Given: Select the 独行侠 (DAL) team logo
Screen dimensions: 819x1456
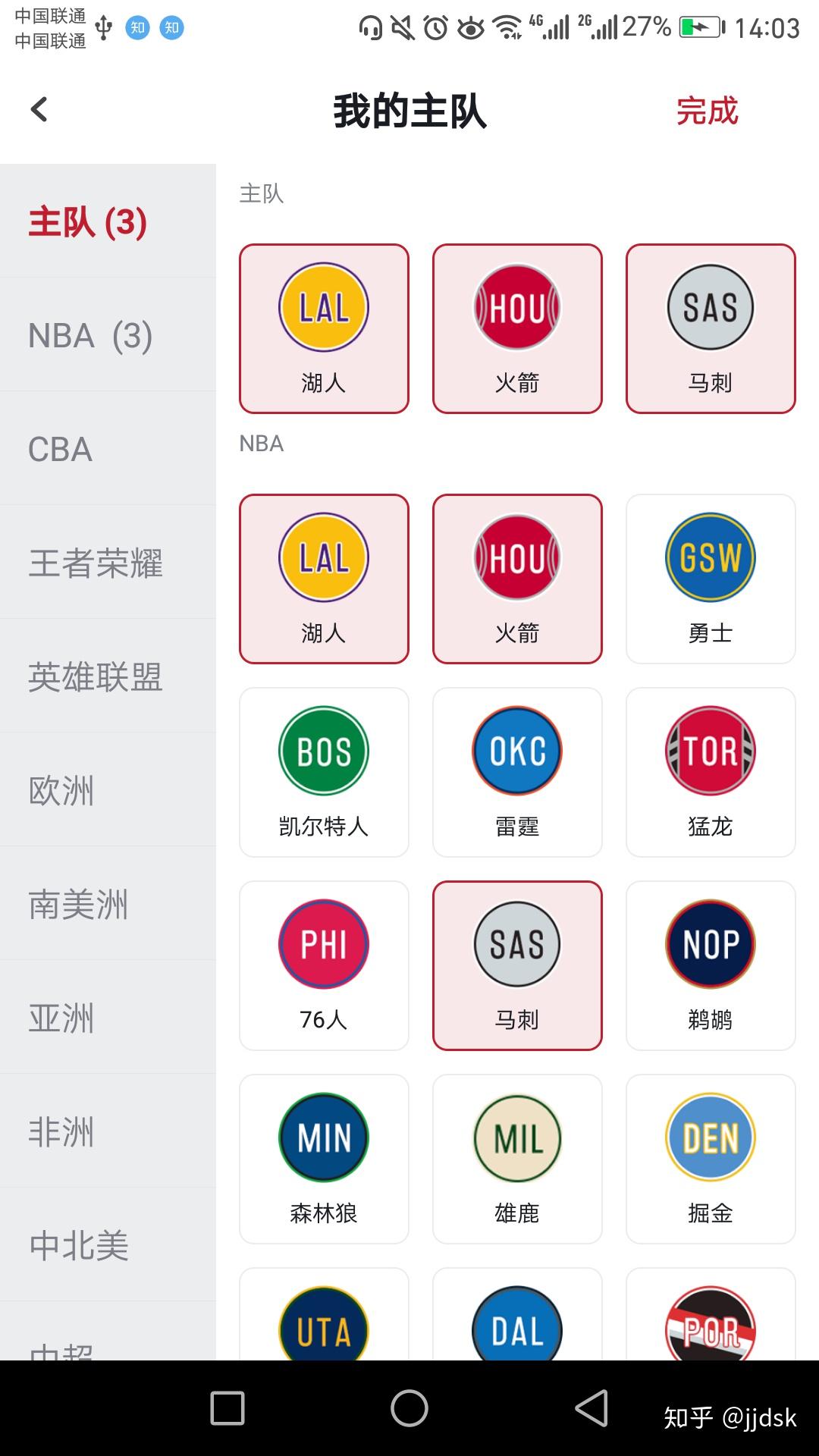Looking at the screenshot, I should pyautogui.click(x=516, y=1327).
